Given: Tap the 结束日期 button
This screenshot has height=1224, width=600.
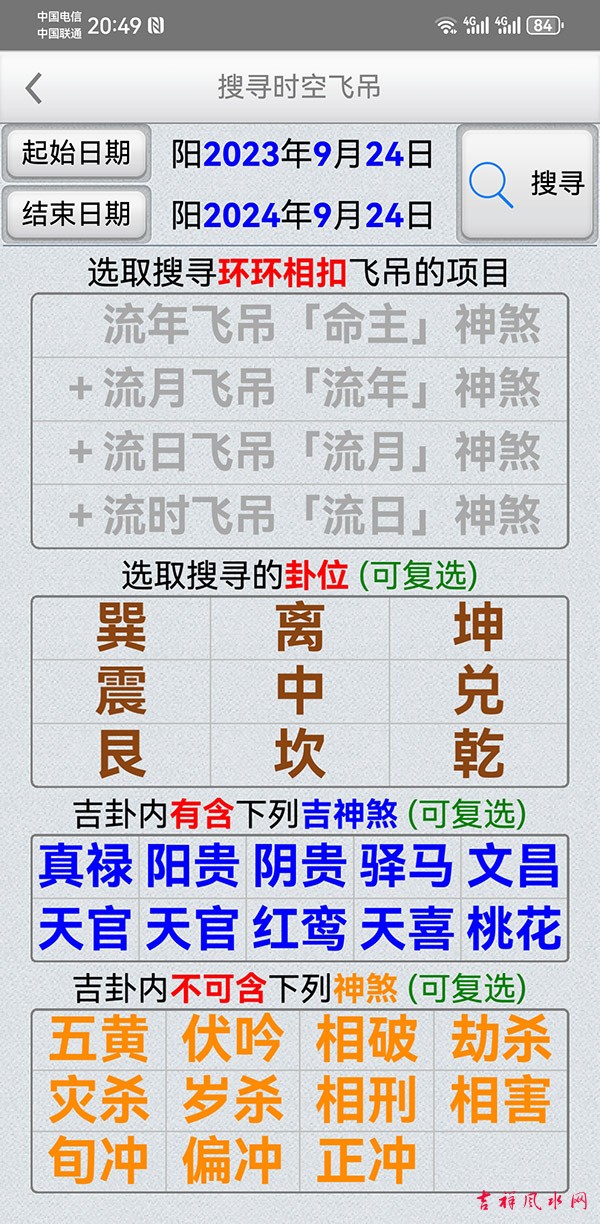Looking at the screenshot, I should pyautogui.click(x=76, y=213).
